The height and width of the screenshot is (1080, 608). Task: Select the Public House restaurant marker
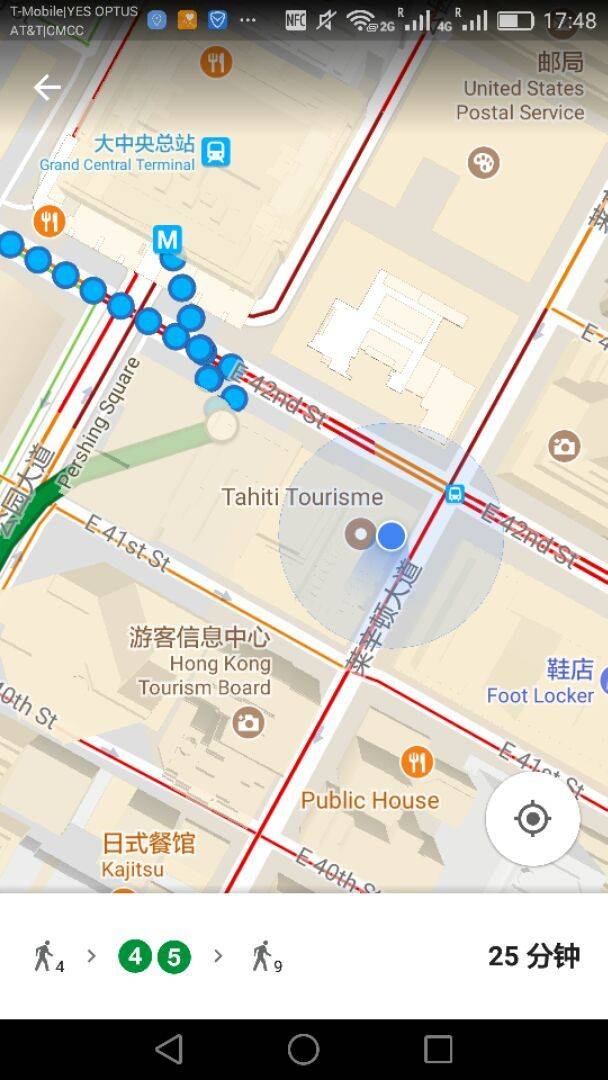tap(417, 763)
